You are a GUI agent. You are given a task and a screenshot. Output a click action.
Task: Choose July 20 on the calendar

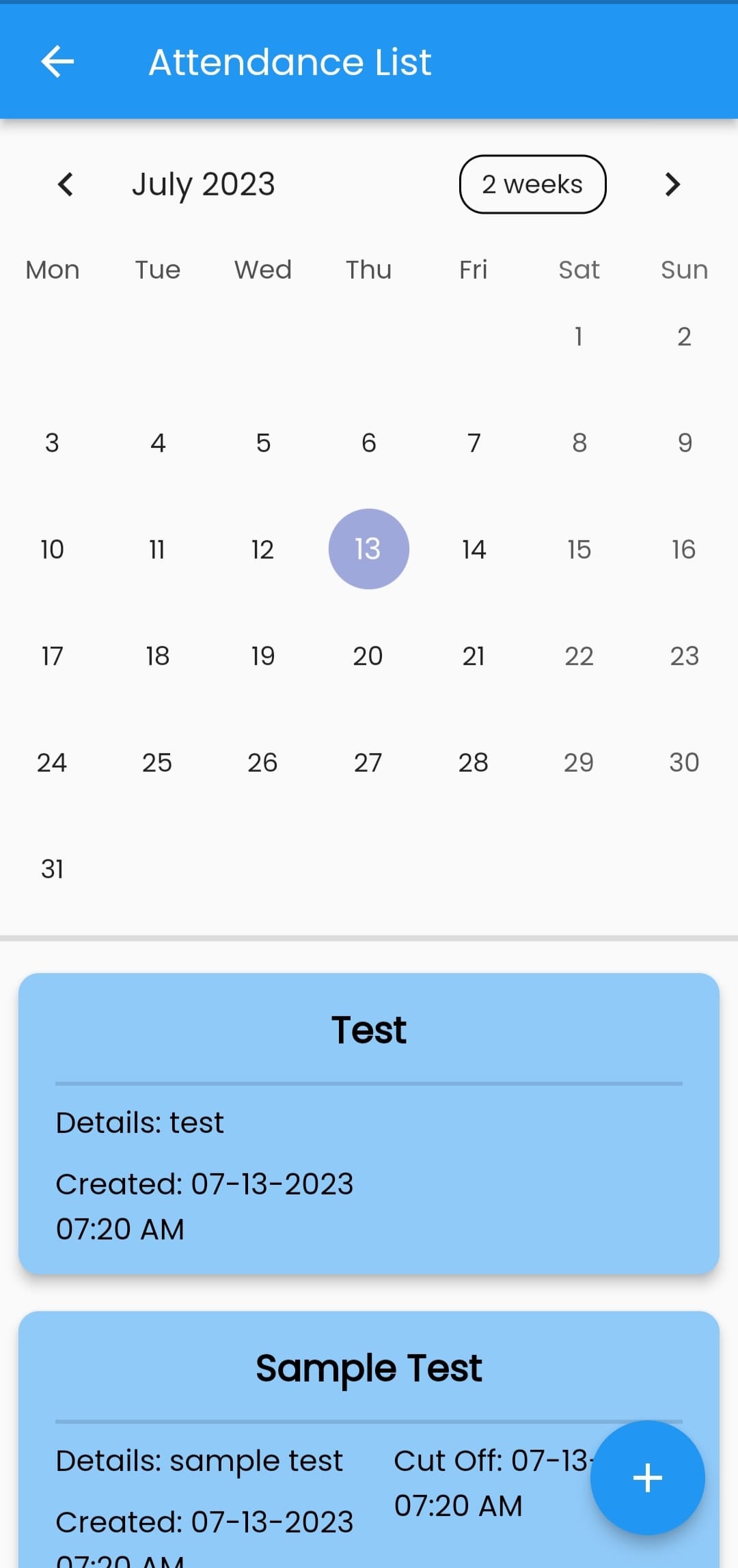(368, 656)
